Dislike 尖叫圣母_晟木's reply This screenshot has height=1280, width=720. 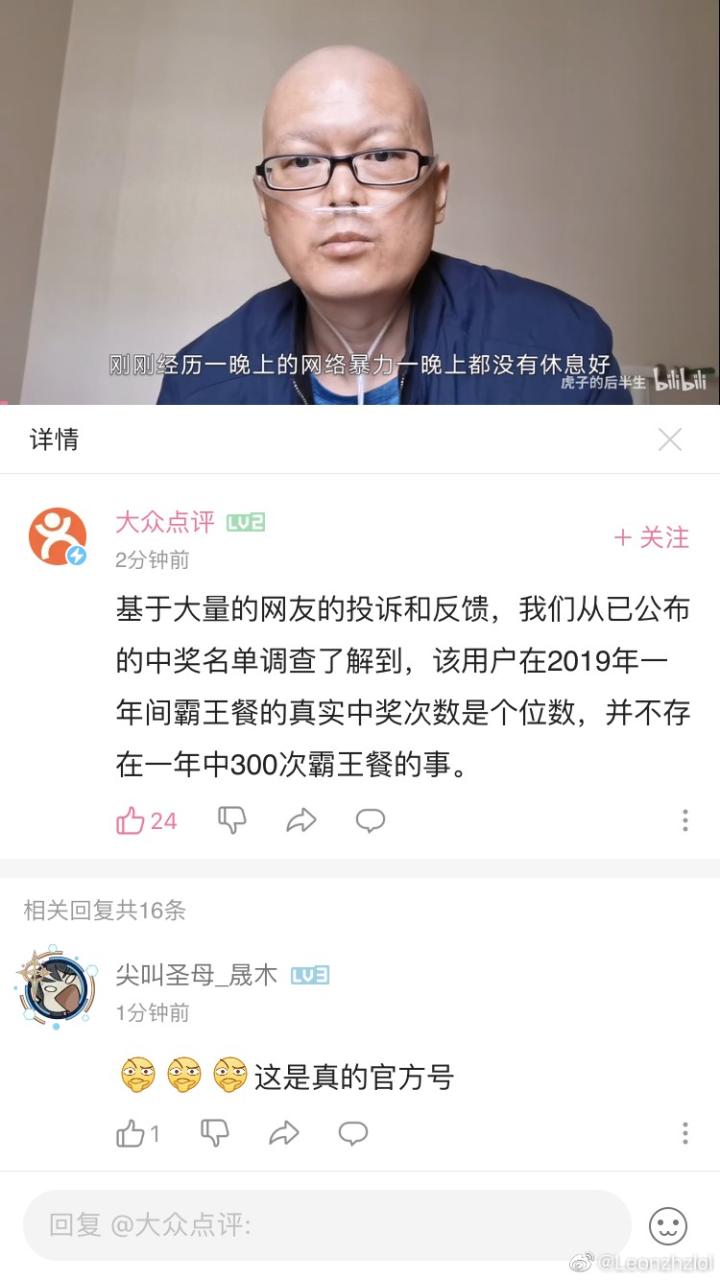tap(215, 1133)
